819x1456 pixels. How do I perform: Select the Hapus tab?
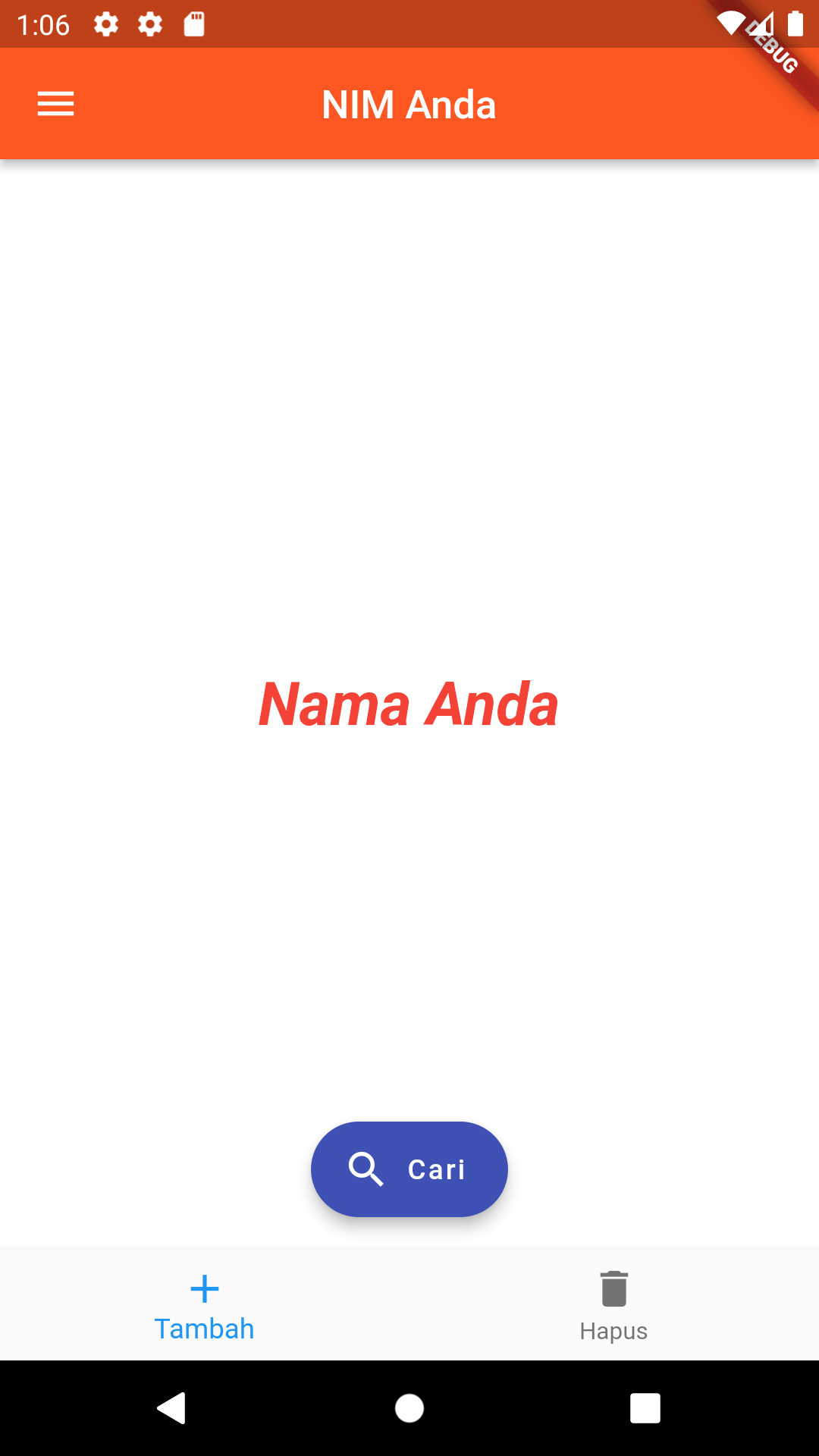pos(613,1305)
